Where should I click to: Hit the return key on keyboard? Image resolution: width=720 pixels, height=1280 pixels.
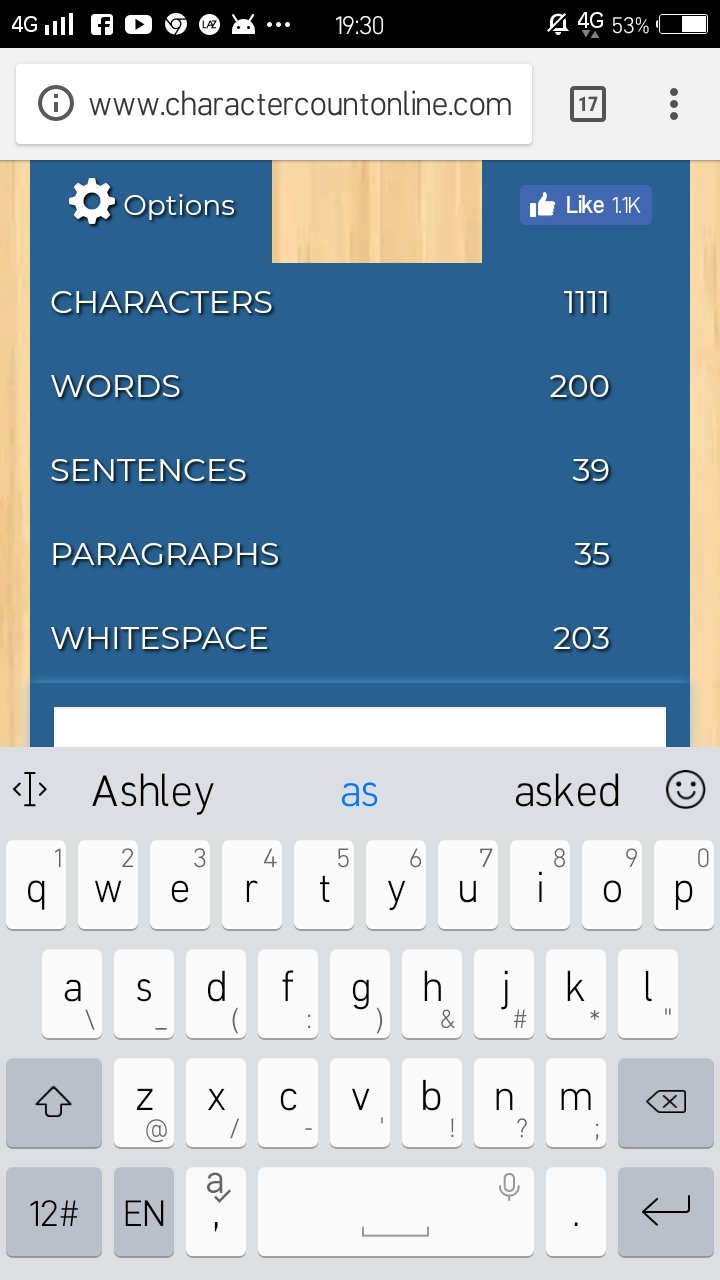[665, 1212]
